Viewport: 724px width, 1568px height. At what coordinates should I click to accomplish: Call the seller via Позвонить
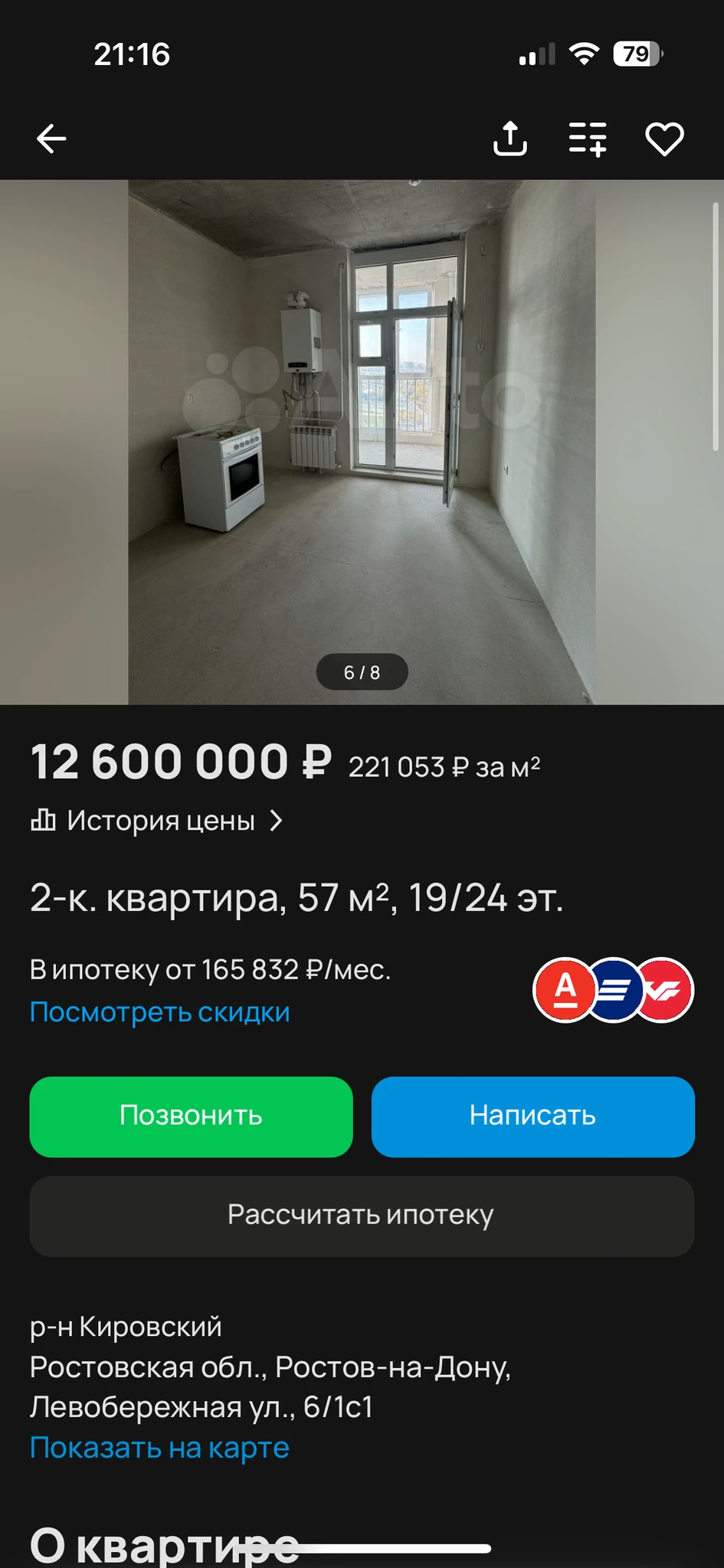click(191, 1116)
